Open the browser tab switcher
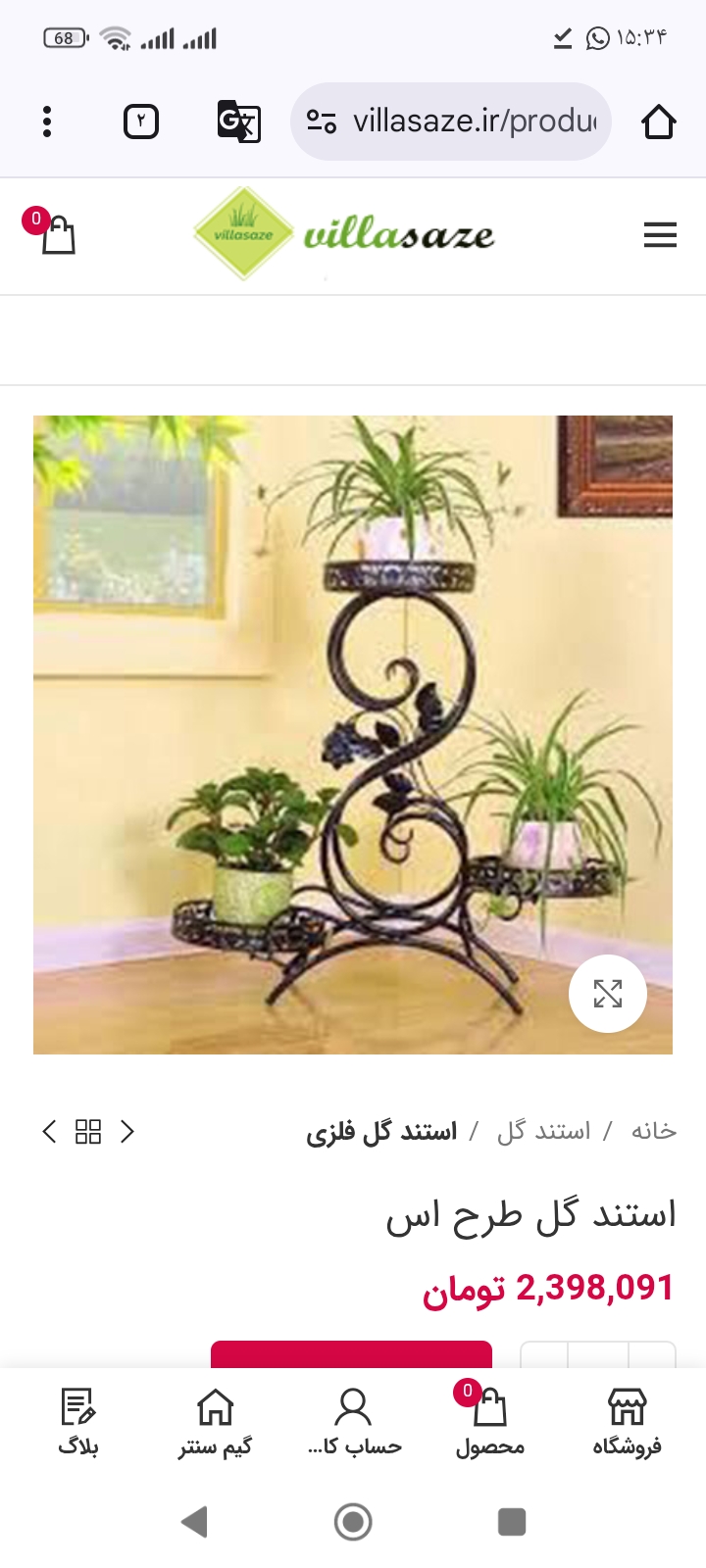 [141, 122]
